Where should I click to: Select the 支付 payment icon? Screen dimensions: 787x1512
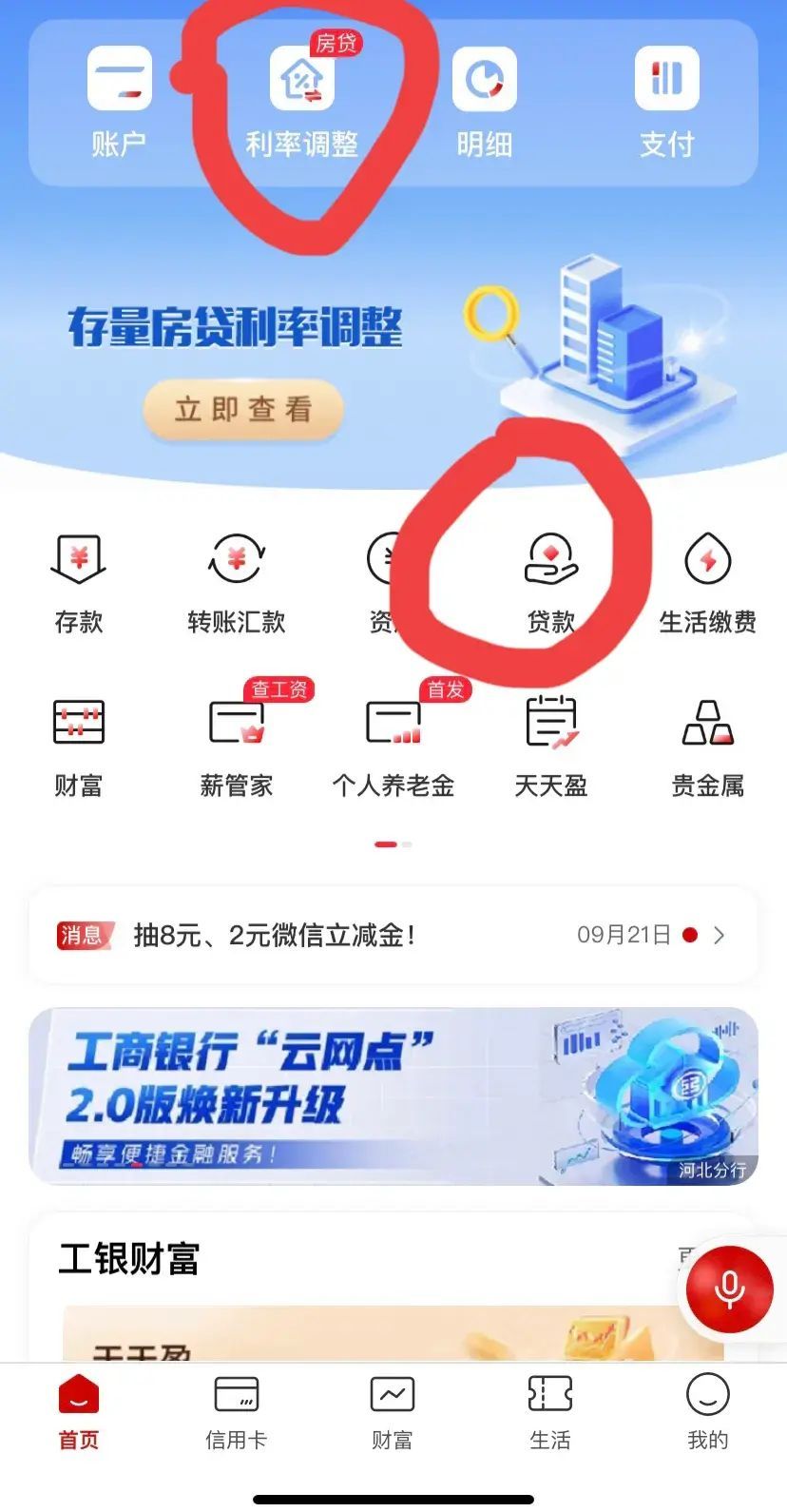[666, 100]
